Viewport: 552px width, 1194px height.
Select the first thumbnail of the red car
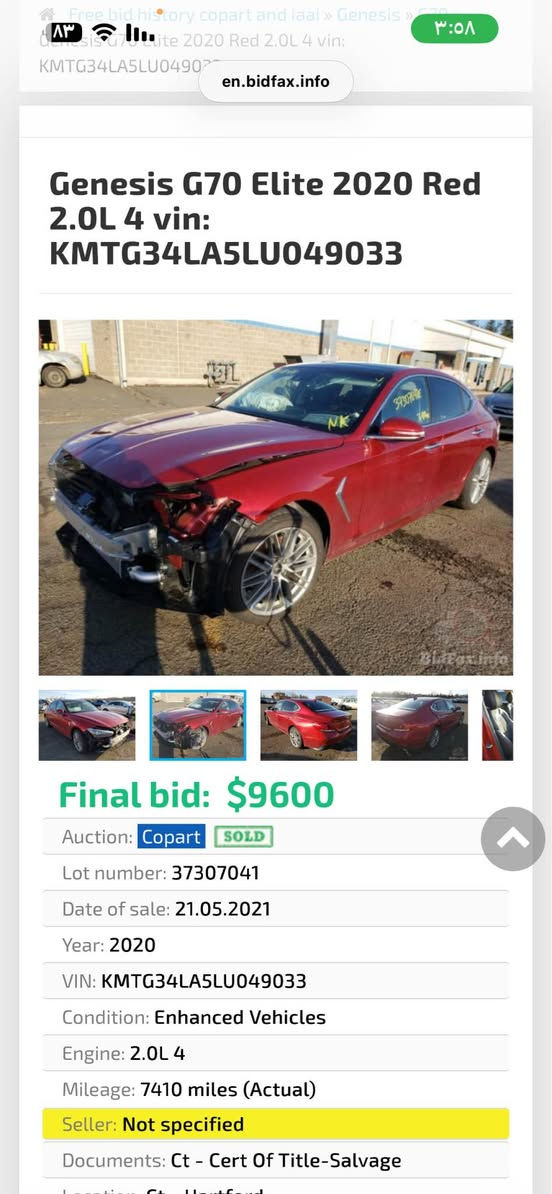[x=87, y=725]
